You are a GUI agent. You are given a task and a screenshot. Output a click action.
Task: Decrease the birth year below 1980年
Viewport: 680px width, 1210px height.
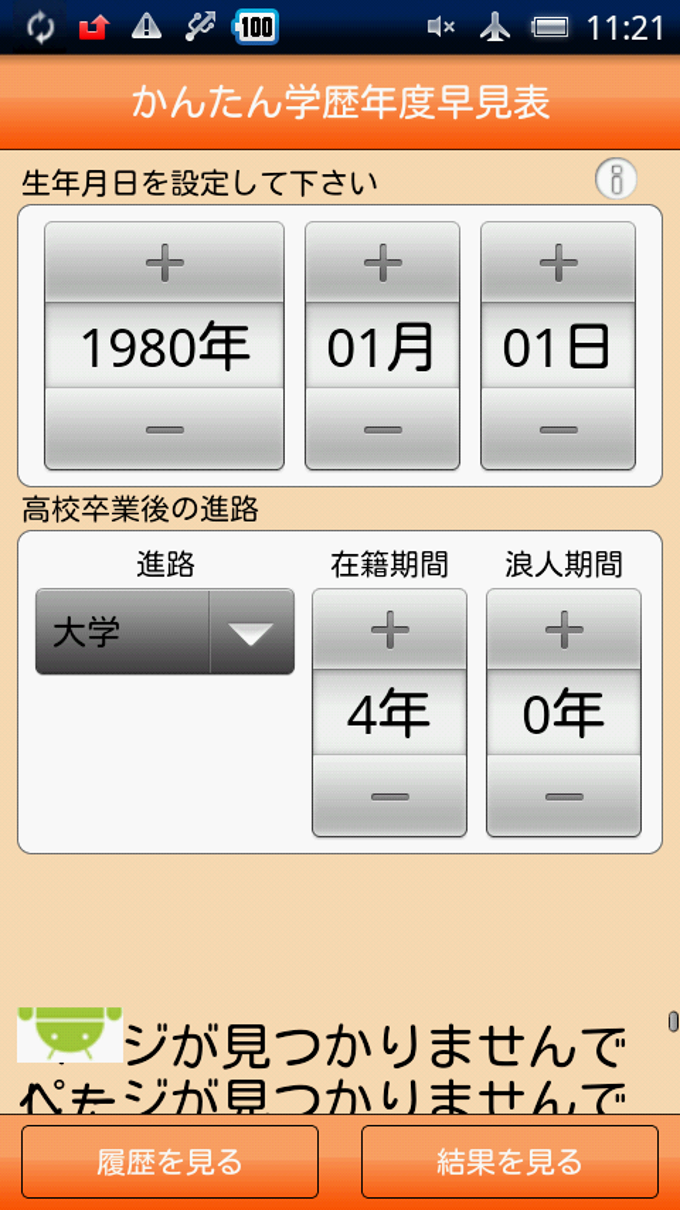[x=164, y=430]
